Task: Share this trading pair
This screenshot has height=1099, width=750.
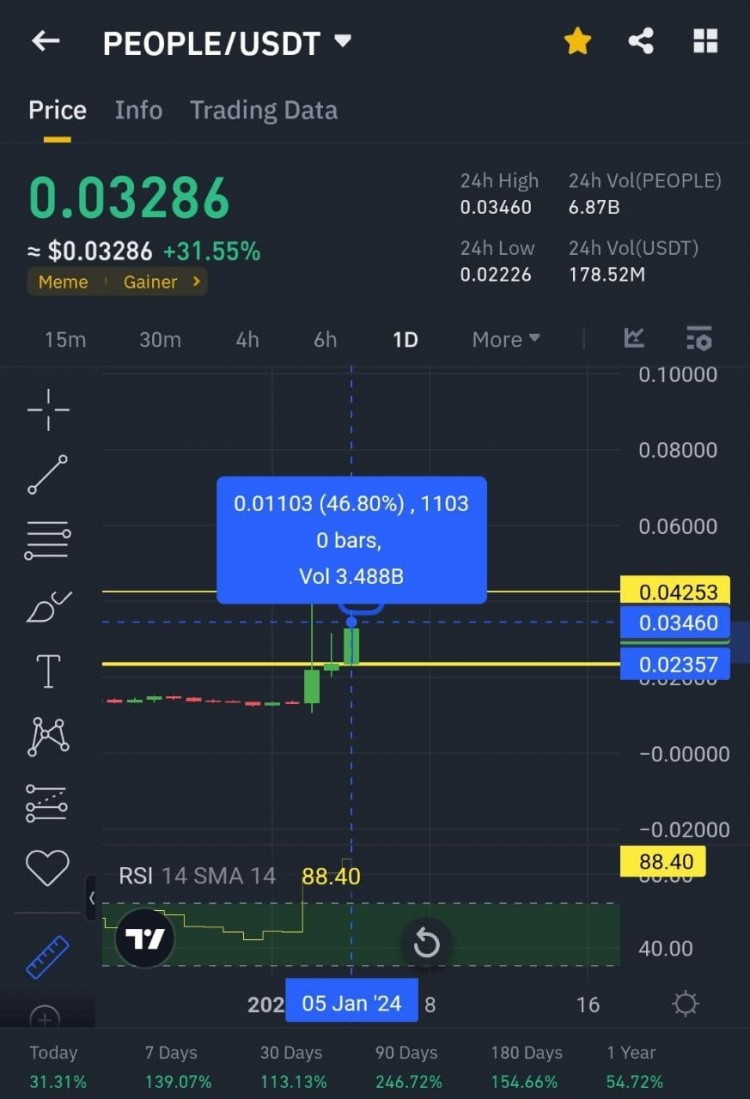Action: [641, 41]
